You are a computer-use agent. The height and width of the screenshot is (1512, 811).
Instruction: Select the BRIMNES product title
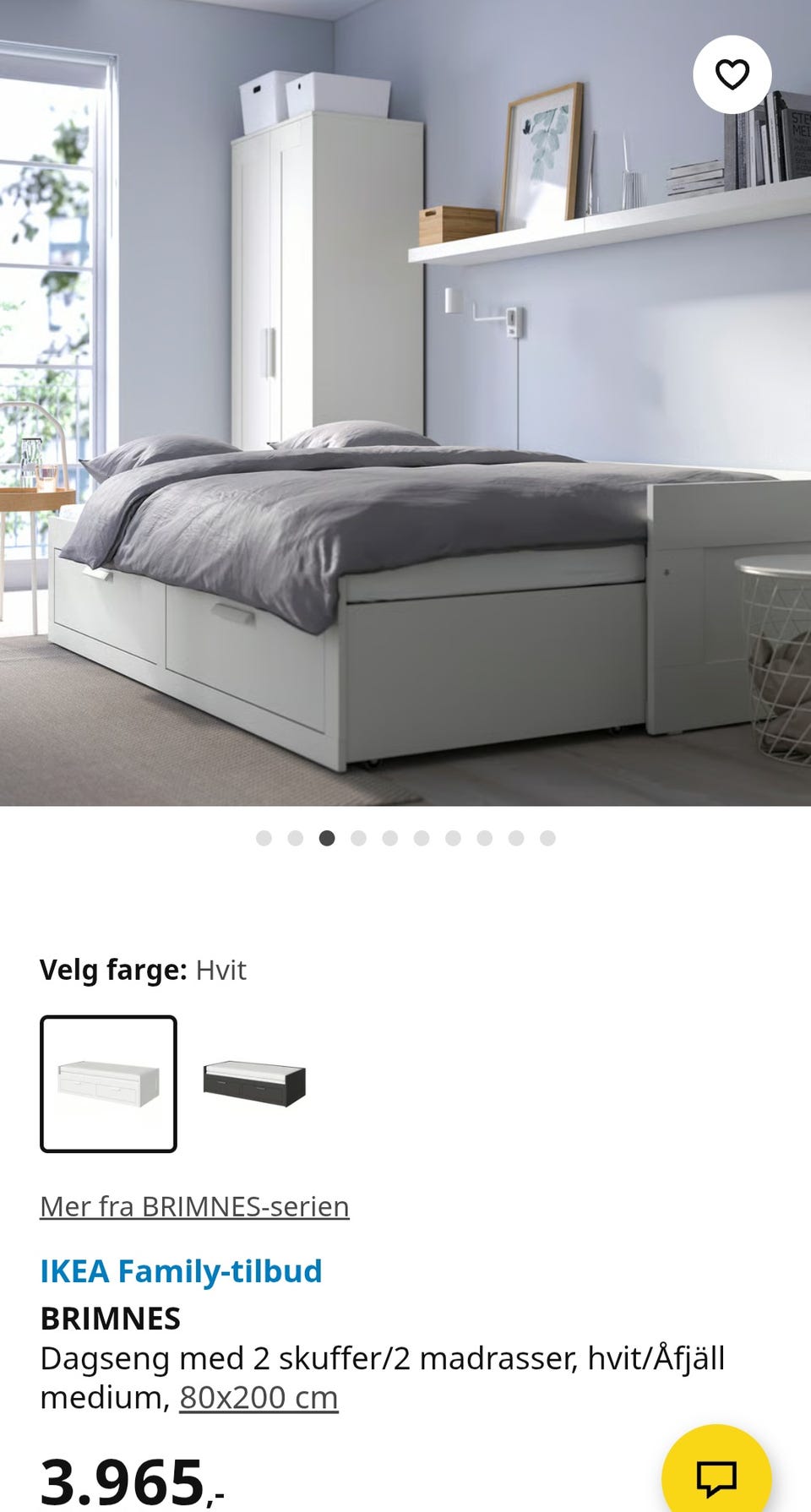click(111, 1317)
